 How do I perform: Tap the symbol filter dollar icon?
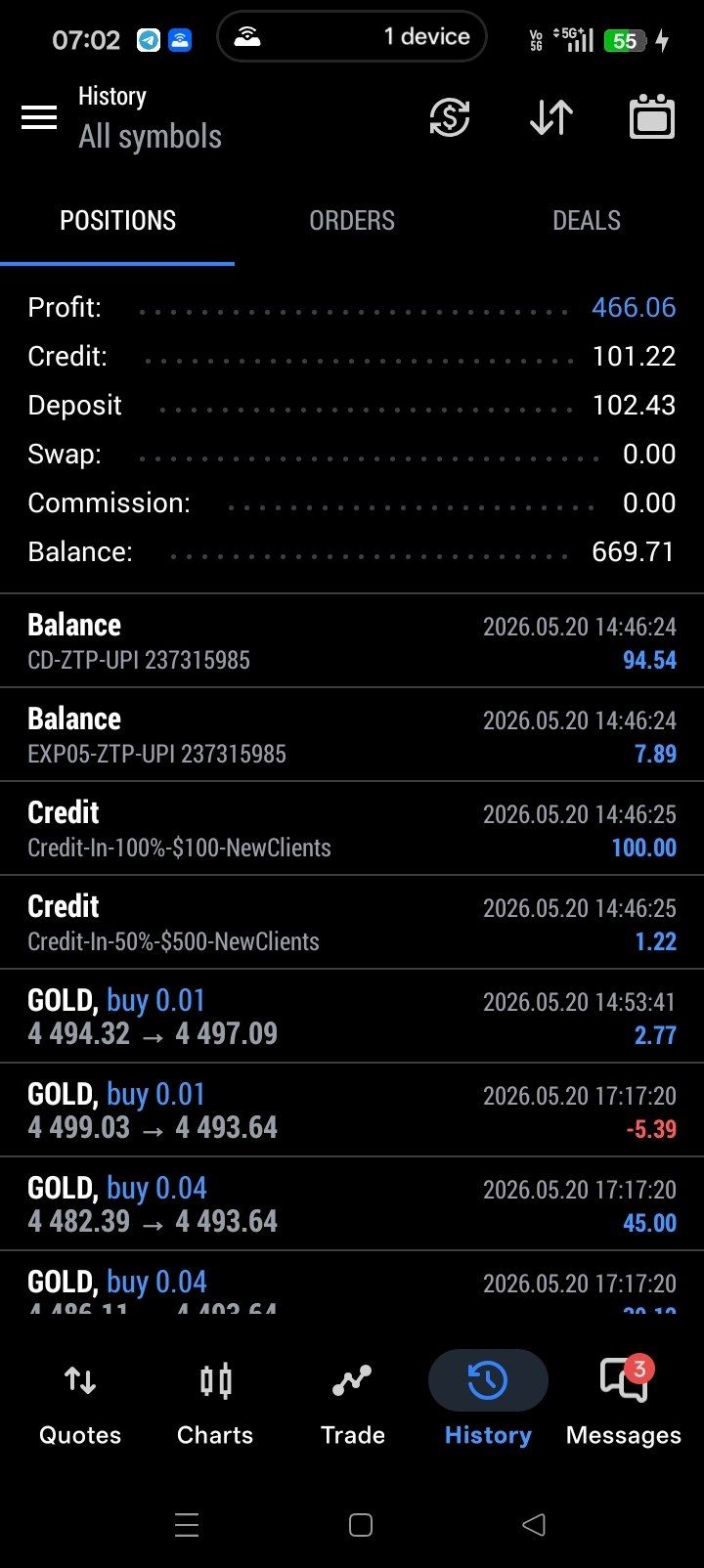pyautogui.click(x=450, y=117)
